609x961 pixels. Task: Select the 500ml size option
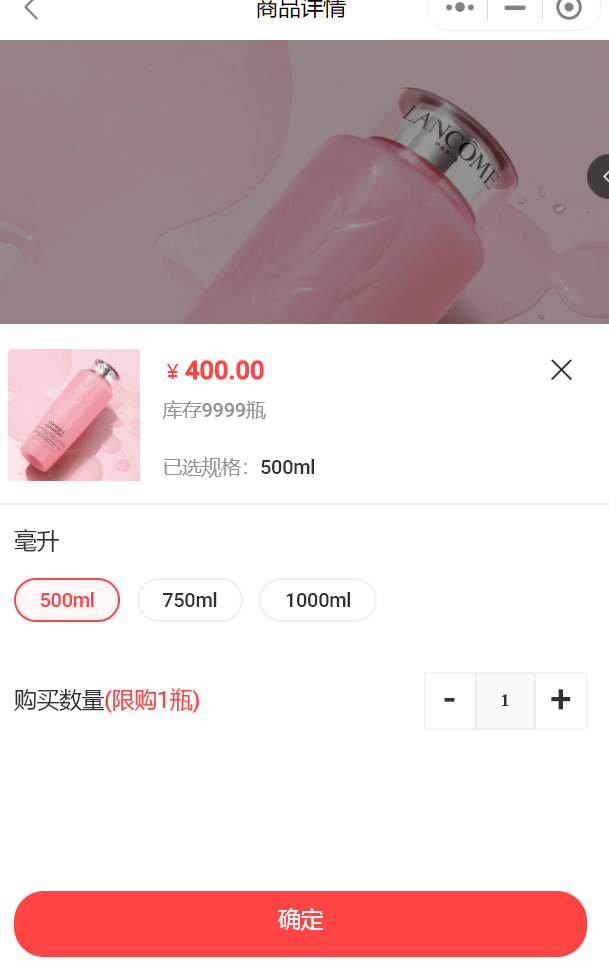[x=67, y=600]
